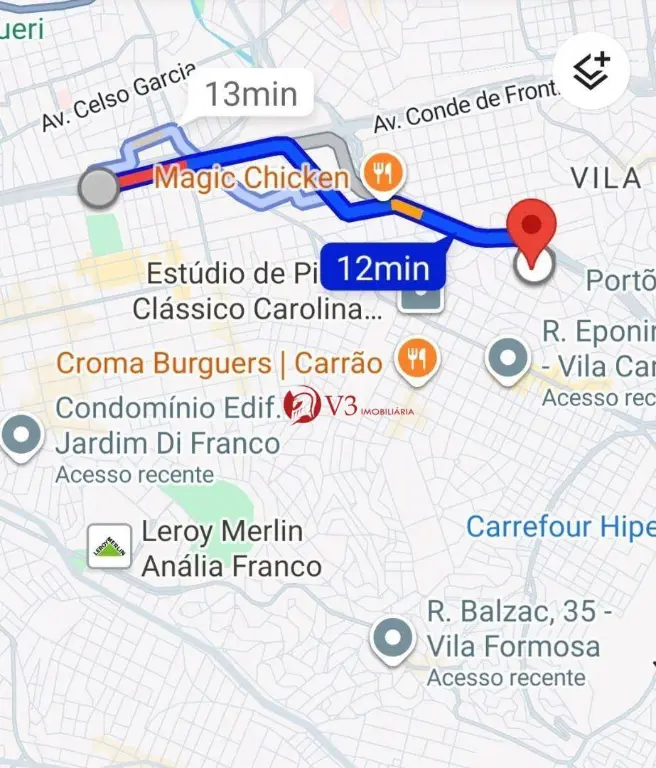The width and height of the screenshot is (656, 768).
Task: Open Estúdio de Pilates Clássico Carolina marker
Action: pyautogui.click(x=421, y=295)
